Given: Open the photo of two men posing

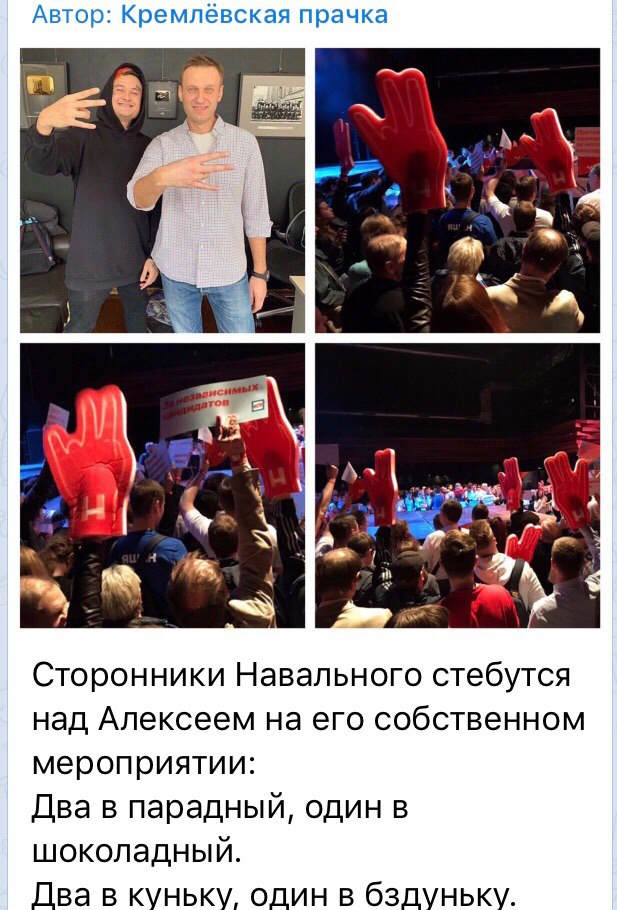Looking at the screenshot, I should 162,190.
